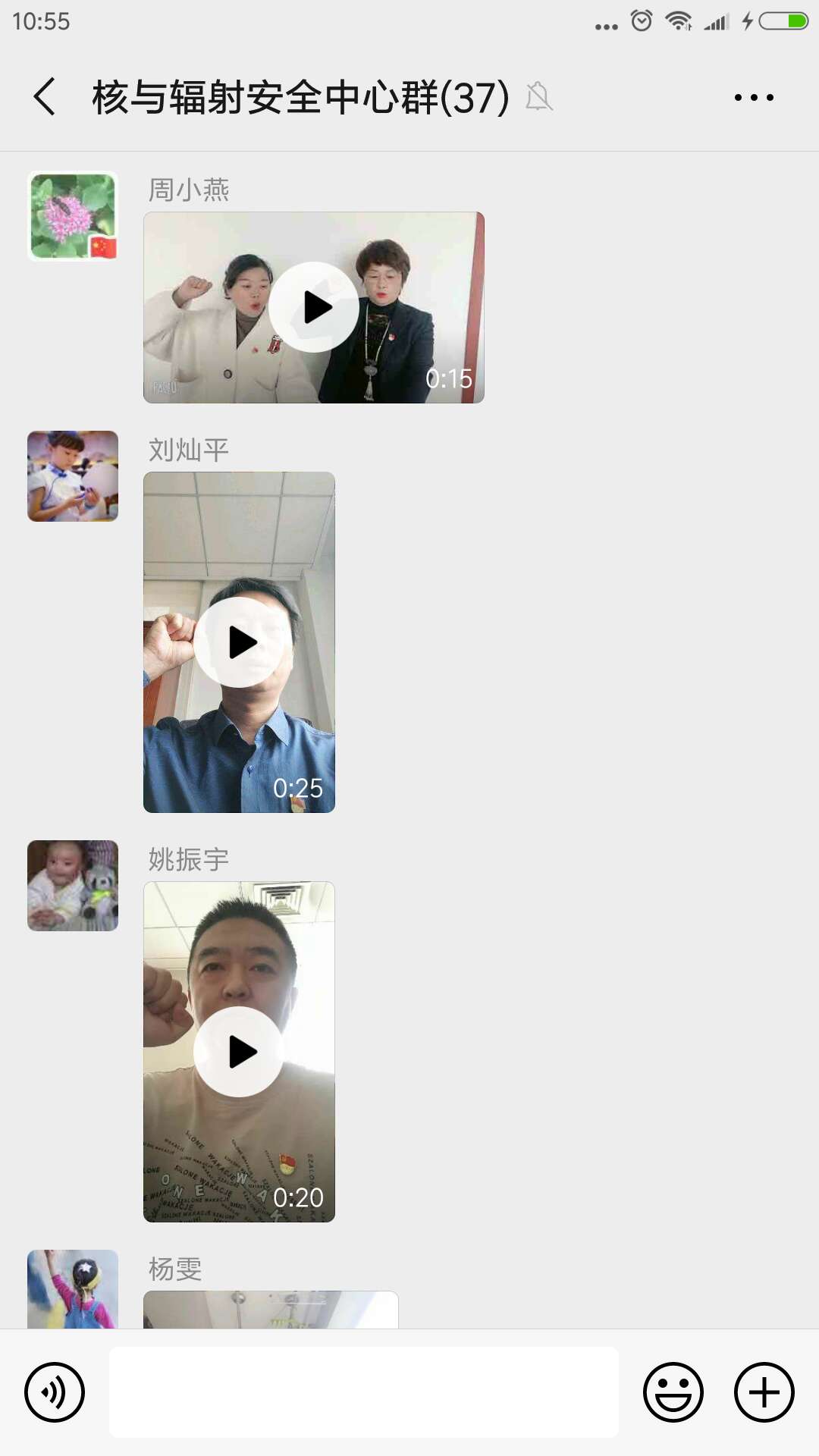Open the emoji picker
The width and height of the screenshot is (819, 1456).
coord(673,1392)
